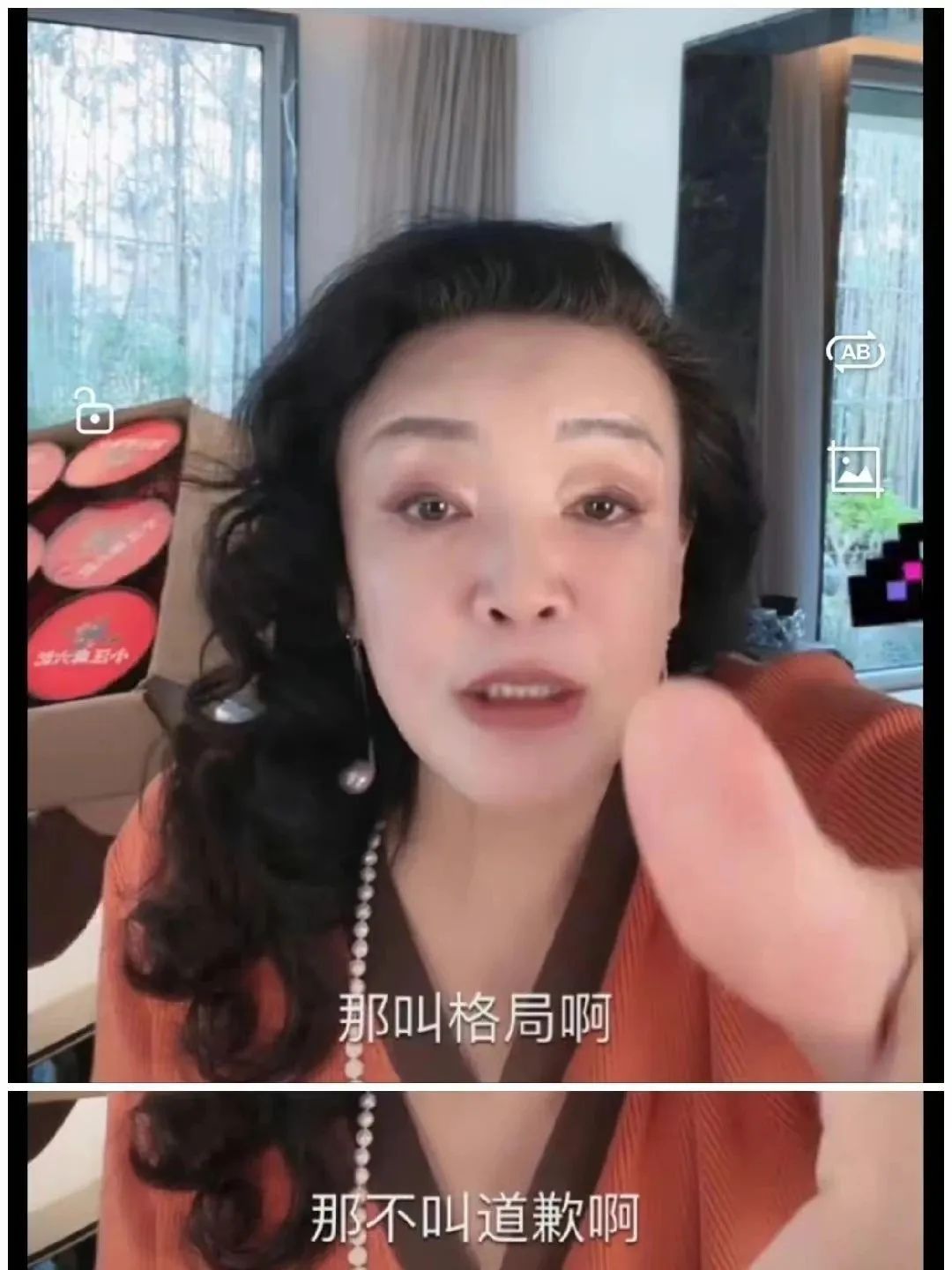Toggle AB side-by-side comparison mode
Screen dimensions: 952x1270
(856, 351)
